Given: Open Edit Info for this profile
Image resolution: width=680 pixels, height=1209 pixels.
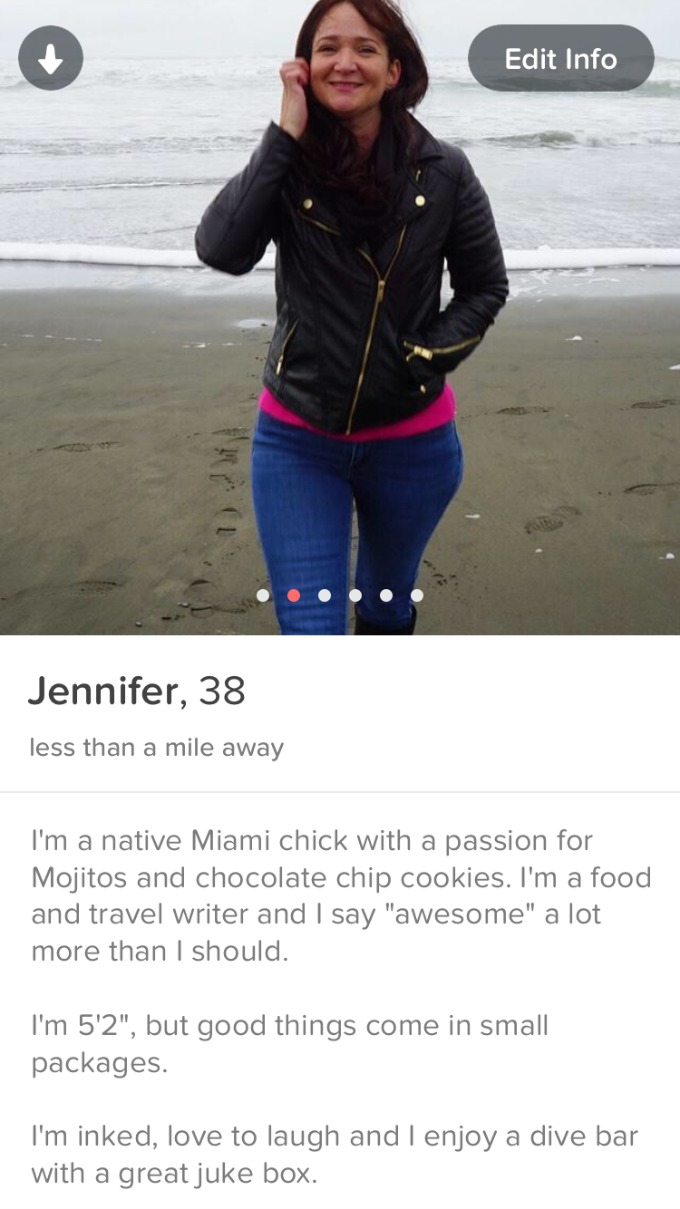Looking at the screenshot, I should pyautogui.click(x=560, y=59).
